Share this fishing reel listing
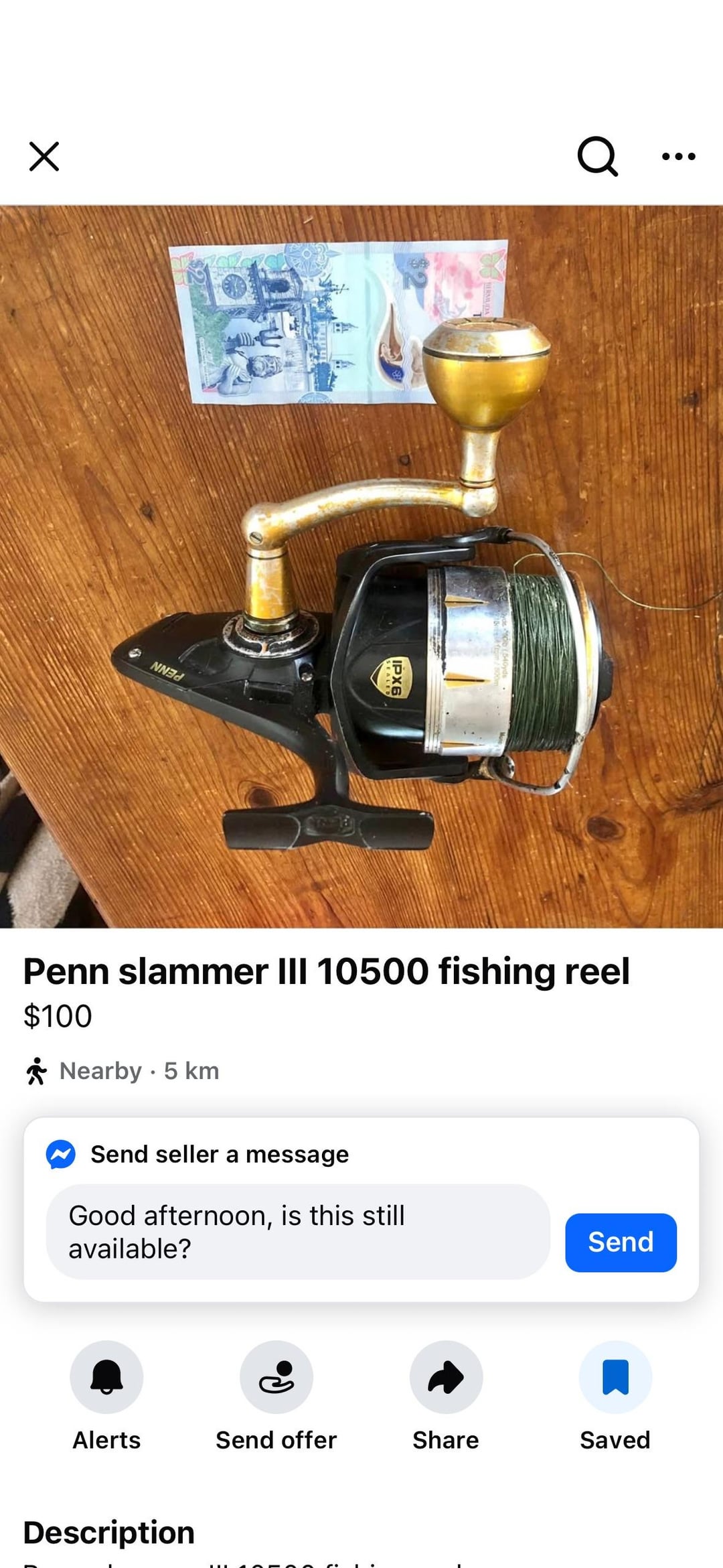Viewport: 723px width, 1568px height. pos(446,1377)
